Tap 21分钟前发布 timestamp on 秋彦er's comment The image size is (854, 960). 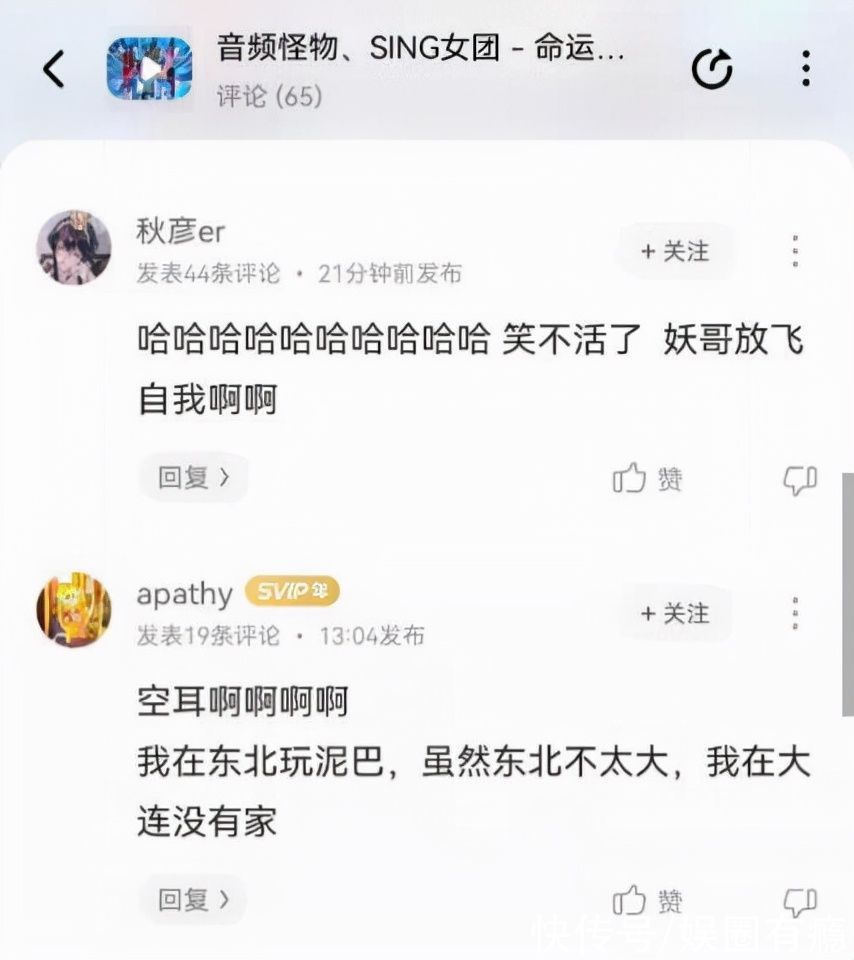click(x=391, y=272)
